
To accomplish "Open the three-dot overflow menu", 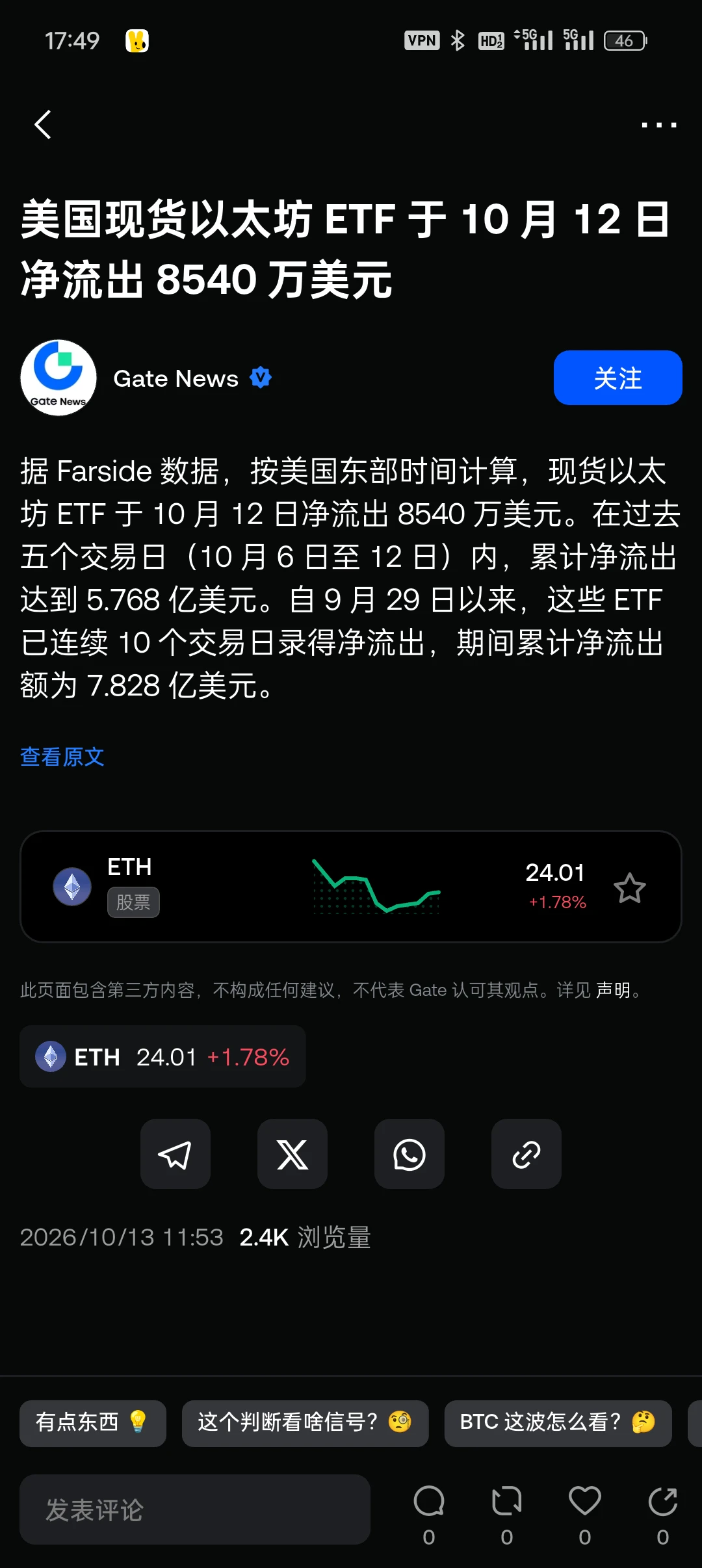I will click(658, 124).
